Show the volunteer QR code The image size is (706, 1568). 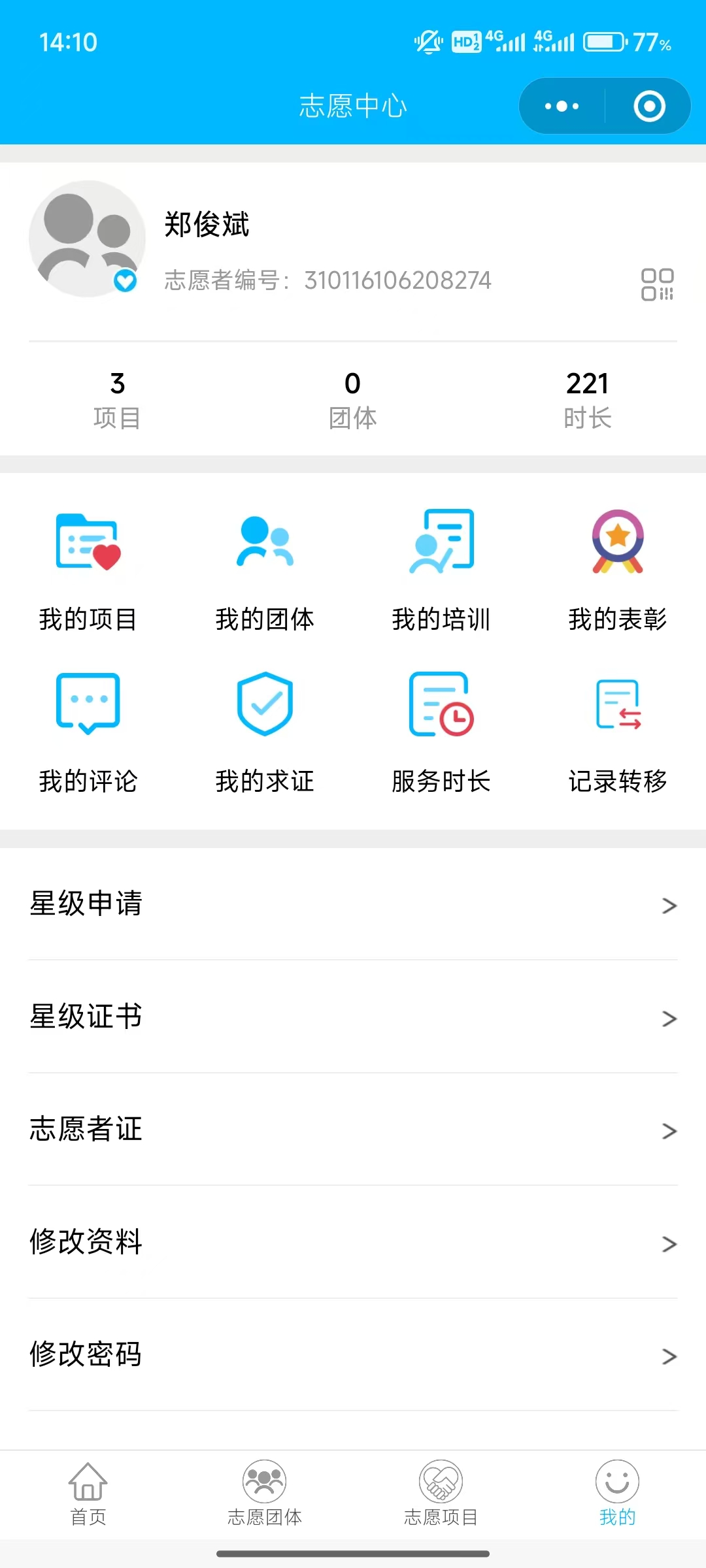[657, 284]
